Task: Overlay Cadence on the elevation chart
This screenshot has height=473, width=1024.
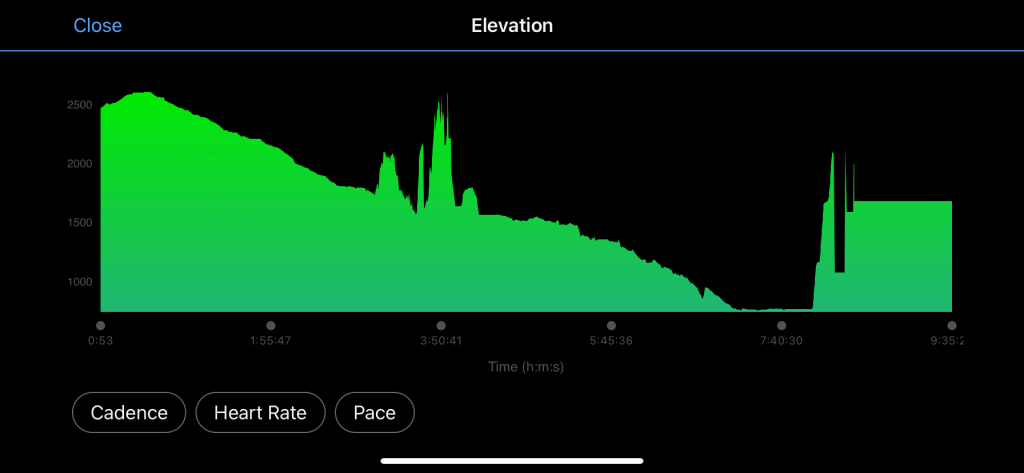Action: [x=129, y=412]
